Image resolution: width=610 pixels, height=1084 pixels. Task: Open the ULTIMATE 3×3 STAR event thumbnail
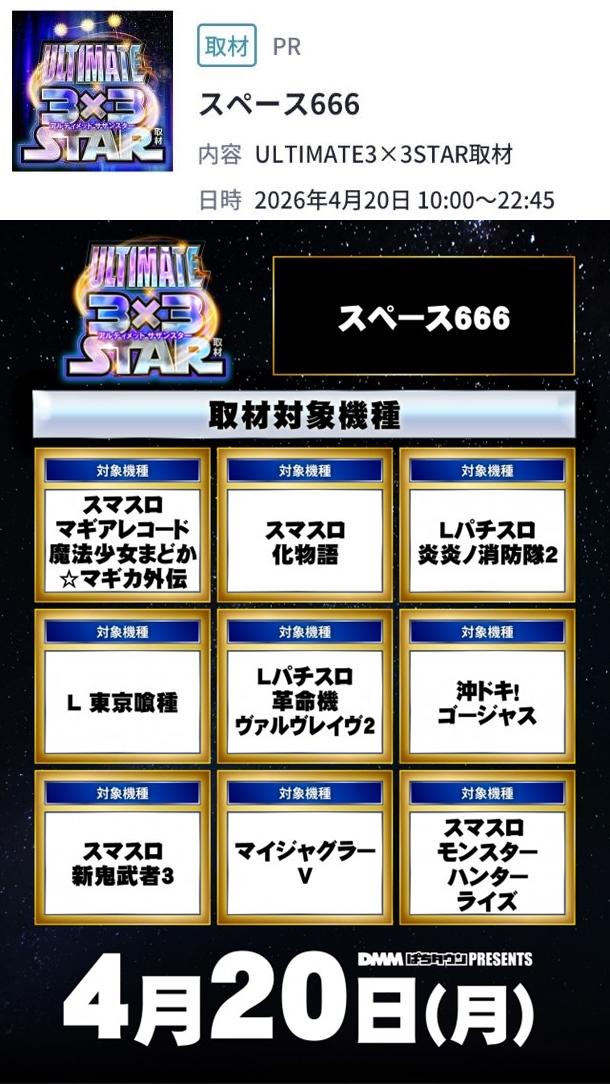tap(93, 91)
